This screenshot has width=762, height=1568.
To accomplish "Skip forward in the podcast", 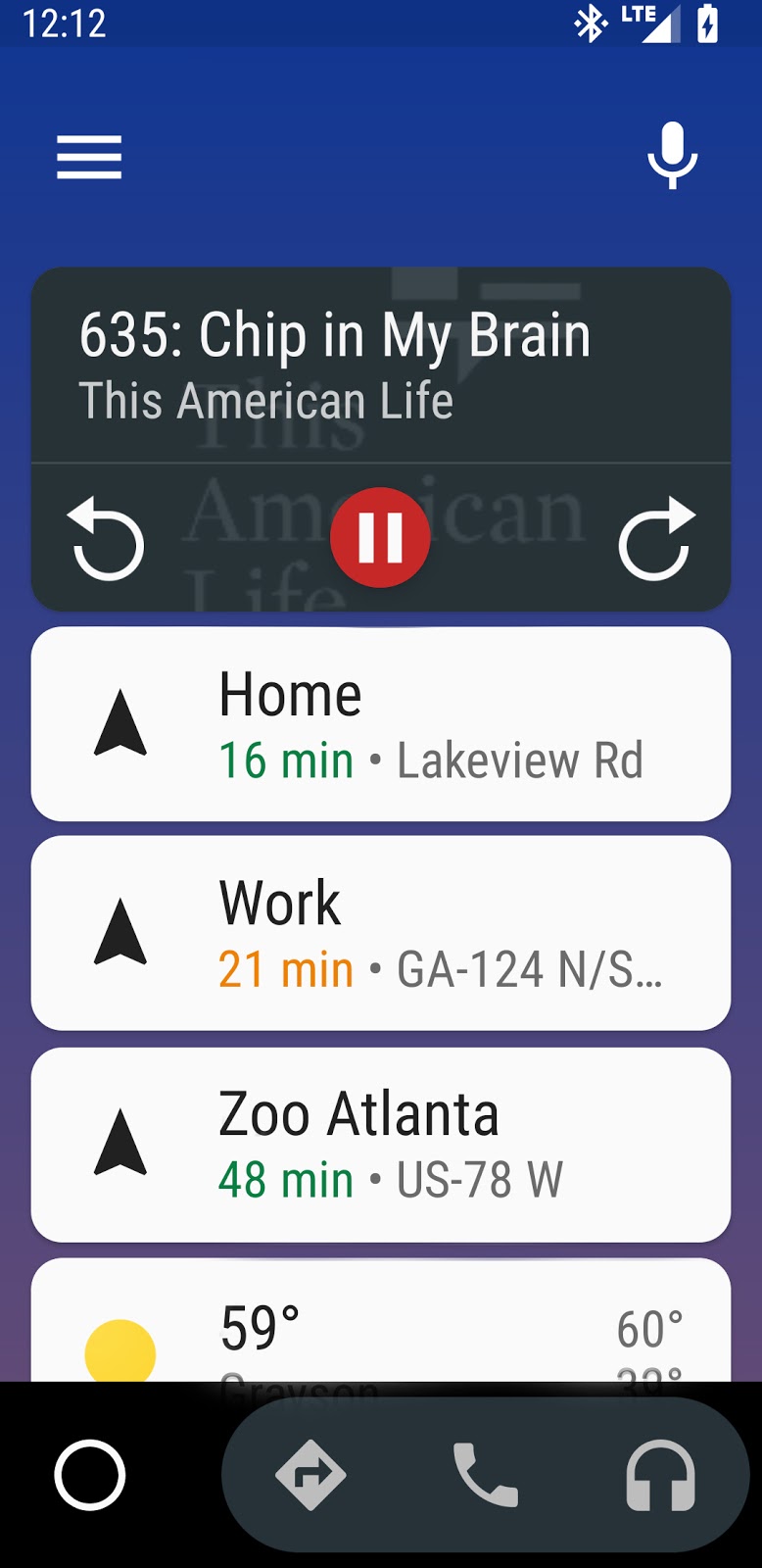I will [x=656, y=539].
